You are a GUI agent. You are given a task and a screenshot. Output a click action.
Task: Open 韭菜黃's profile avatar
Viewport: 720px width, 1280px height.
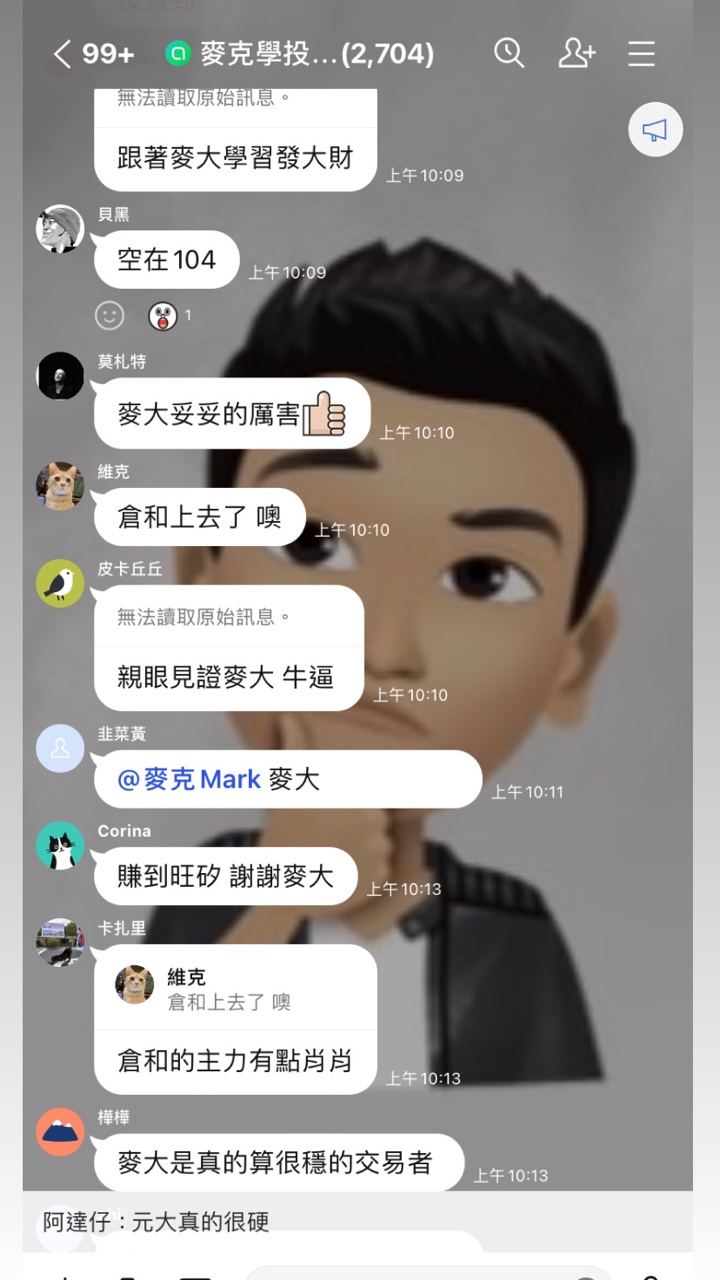(x=60, y=748)
